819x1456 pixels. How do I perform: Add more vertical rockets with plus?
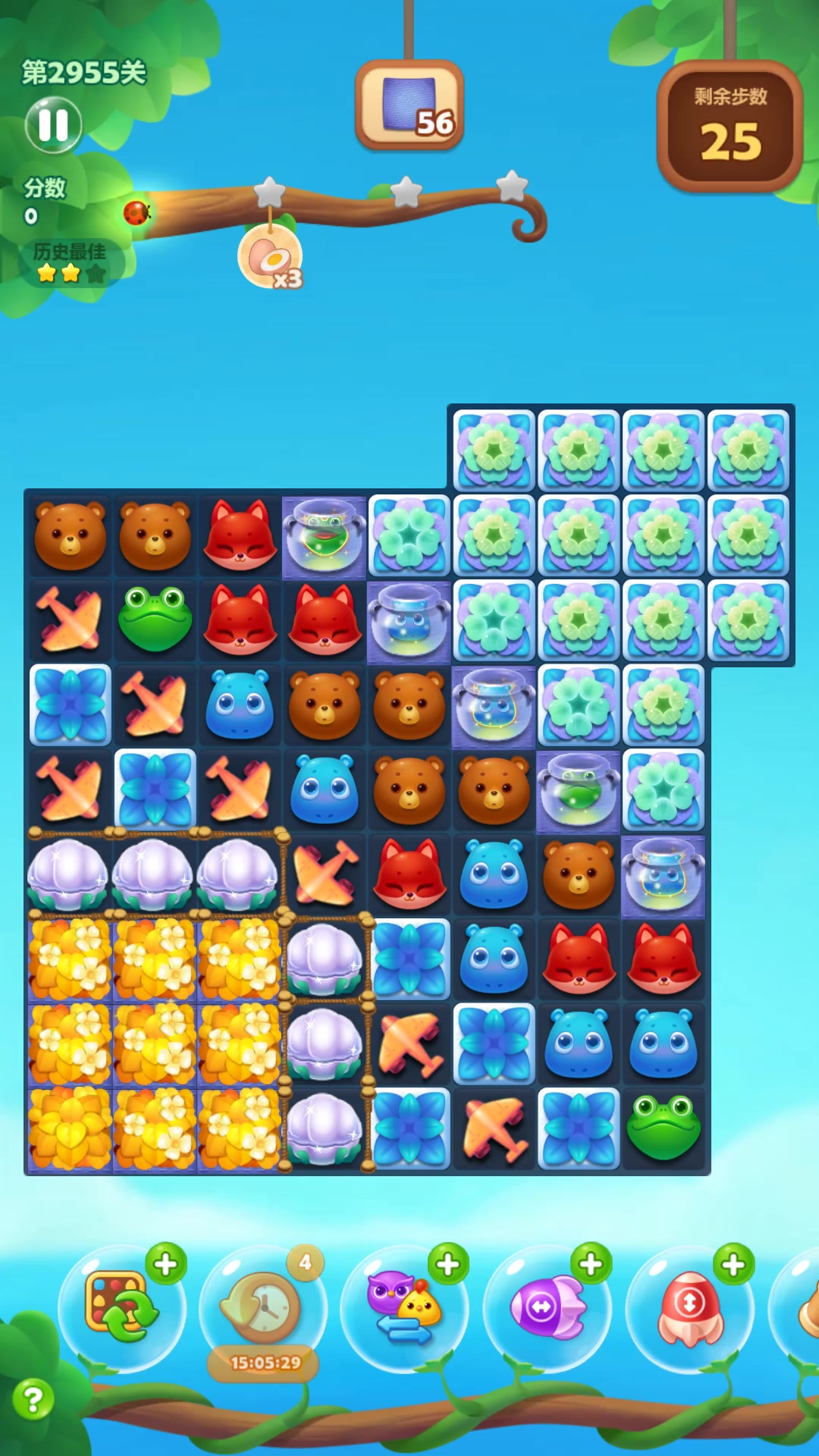(733, 1263)
